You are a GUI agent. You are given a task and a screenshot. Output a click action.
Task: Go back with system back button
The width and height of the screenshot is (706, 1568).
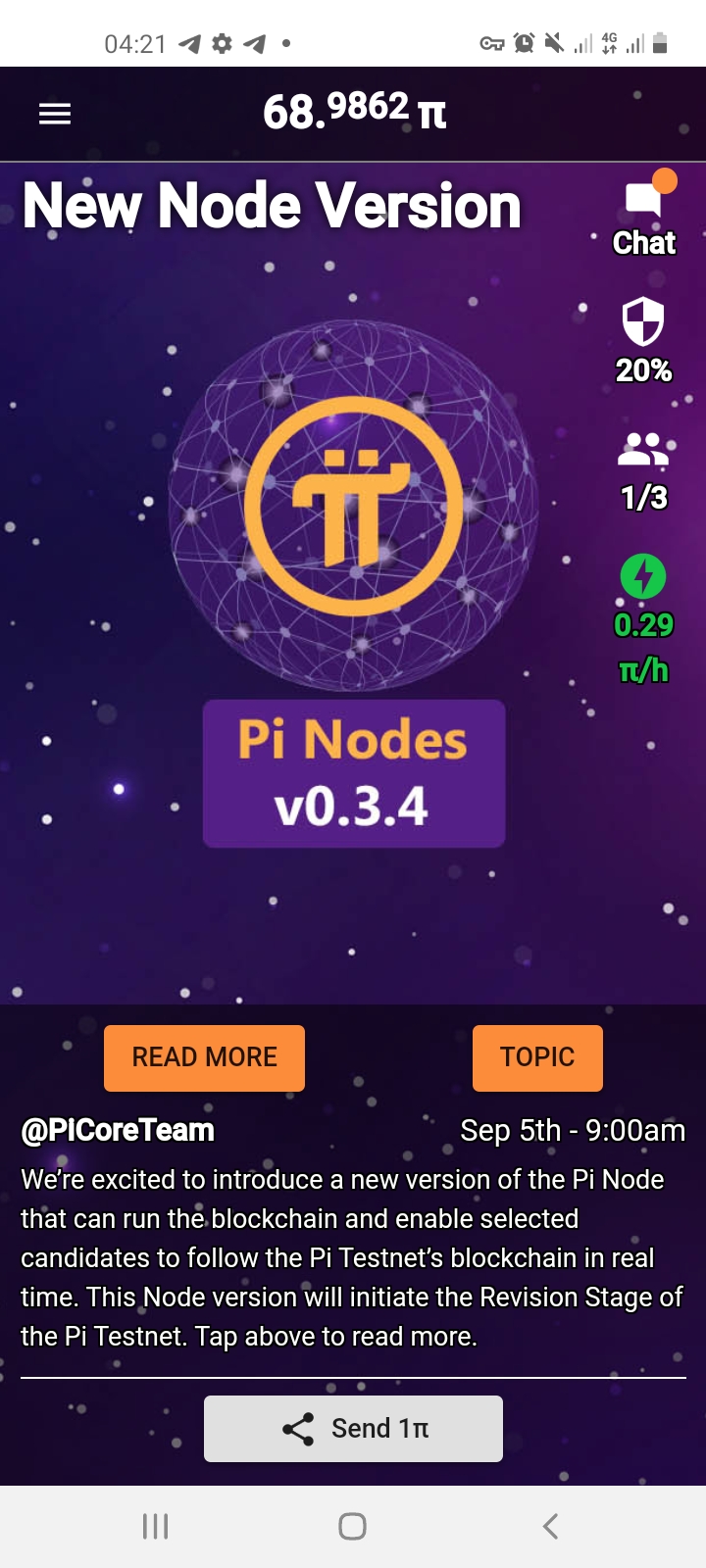(x=550, y=1526)
